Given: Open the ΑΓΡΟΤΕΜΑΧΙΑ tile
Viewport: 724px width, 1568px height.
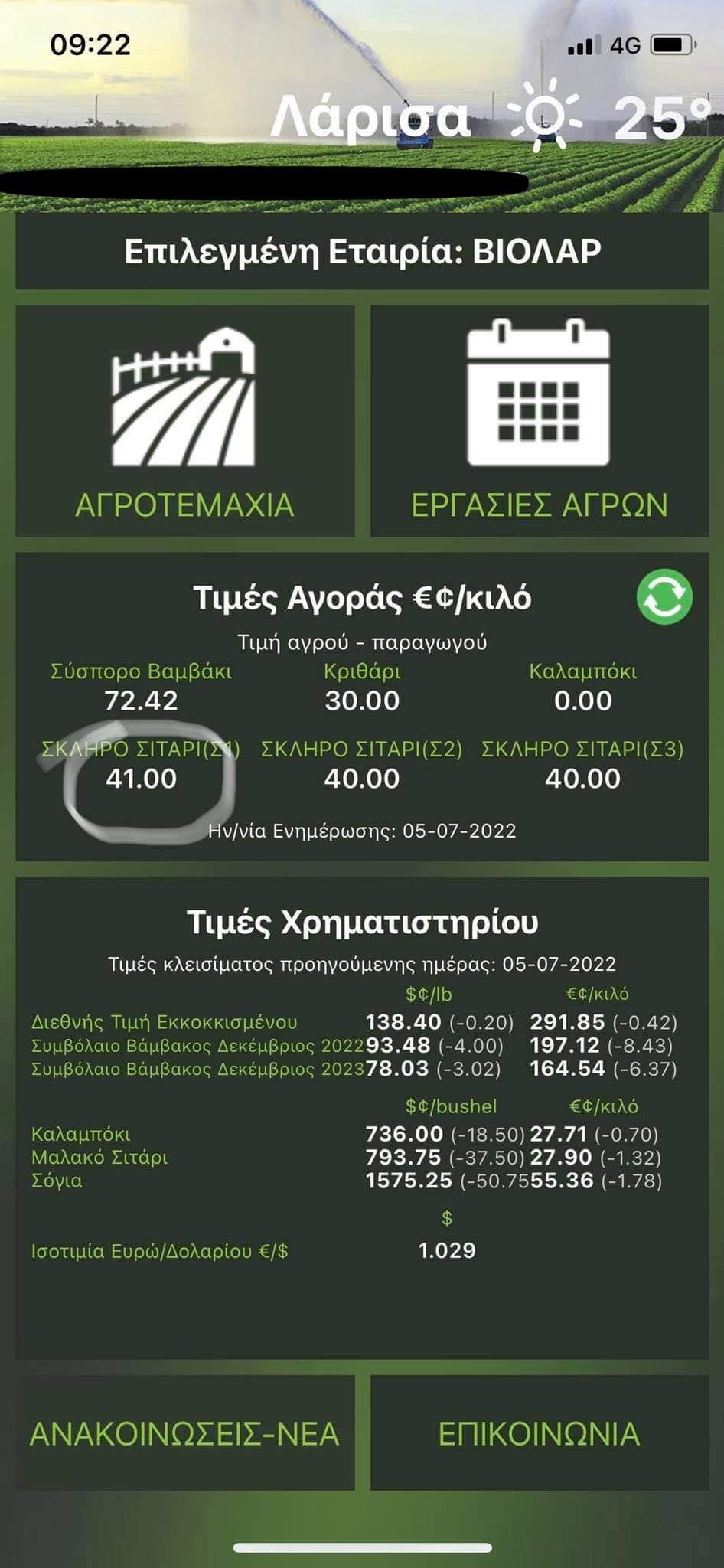Looking at the screenshot, I should pyautogui.click(x=184, y=421).
